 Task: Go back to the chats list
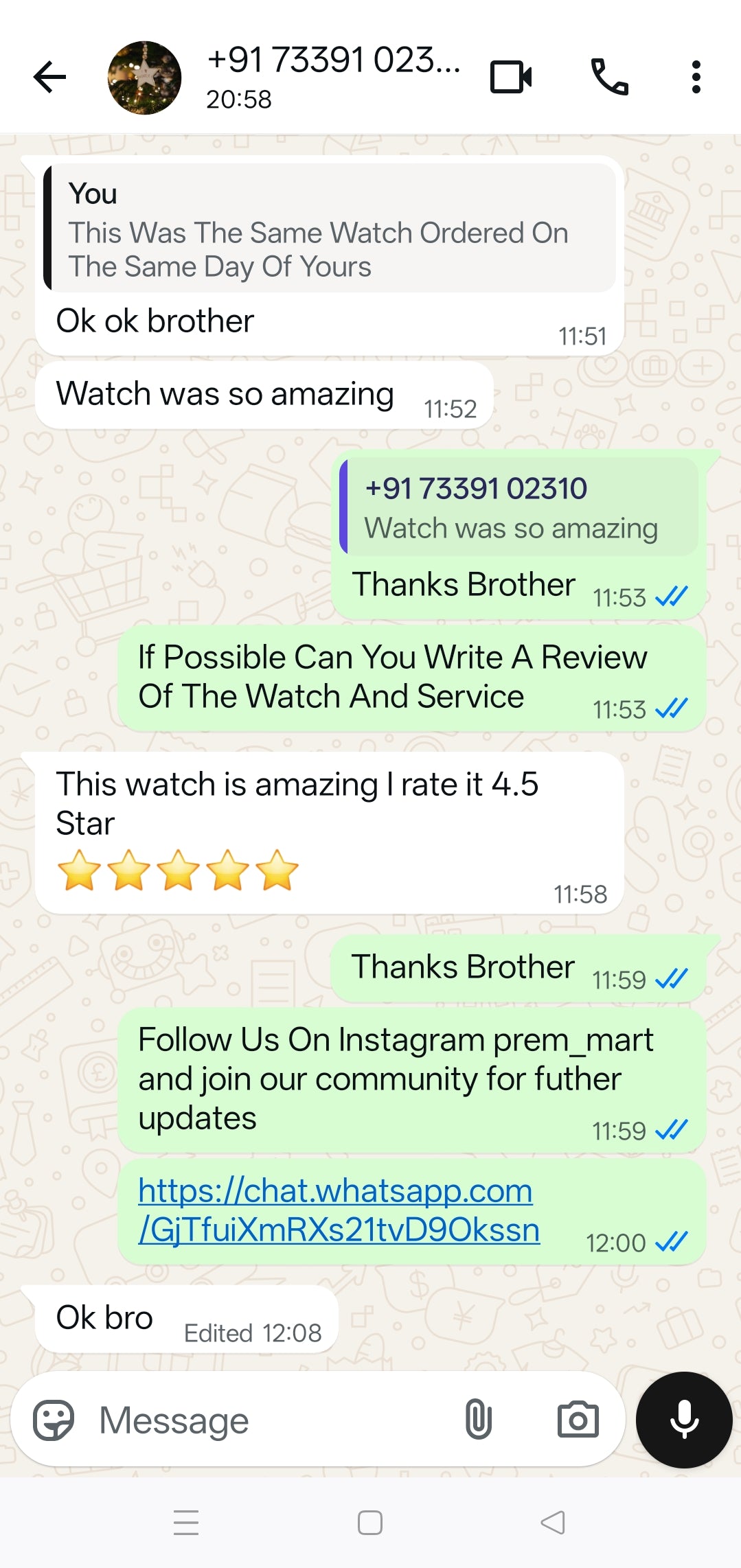tap(49, 76)
